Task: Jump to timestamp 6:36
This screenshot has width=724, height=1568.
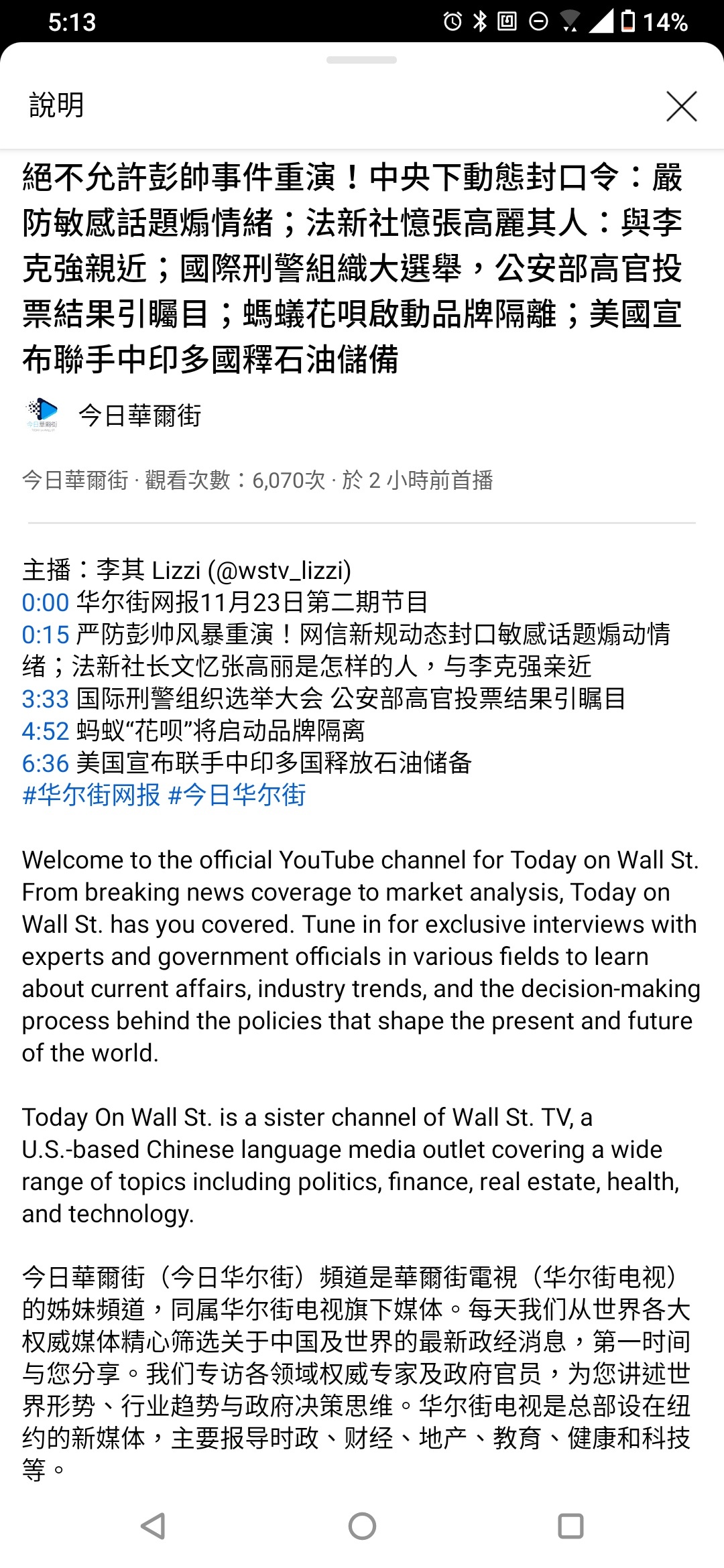Action: (45, 763)
